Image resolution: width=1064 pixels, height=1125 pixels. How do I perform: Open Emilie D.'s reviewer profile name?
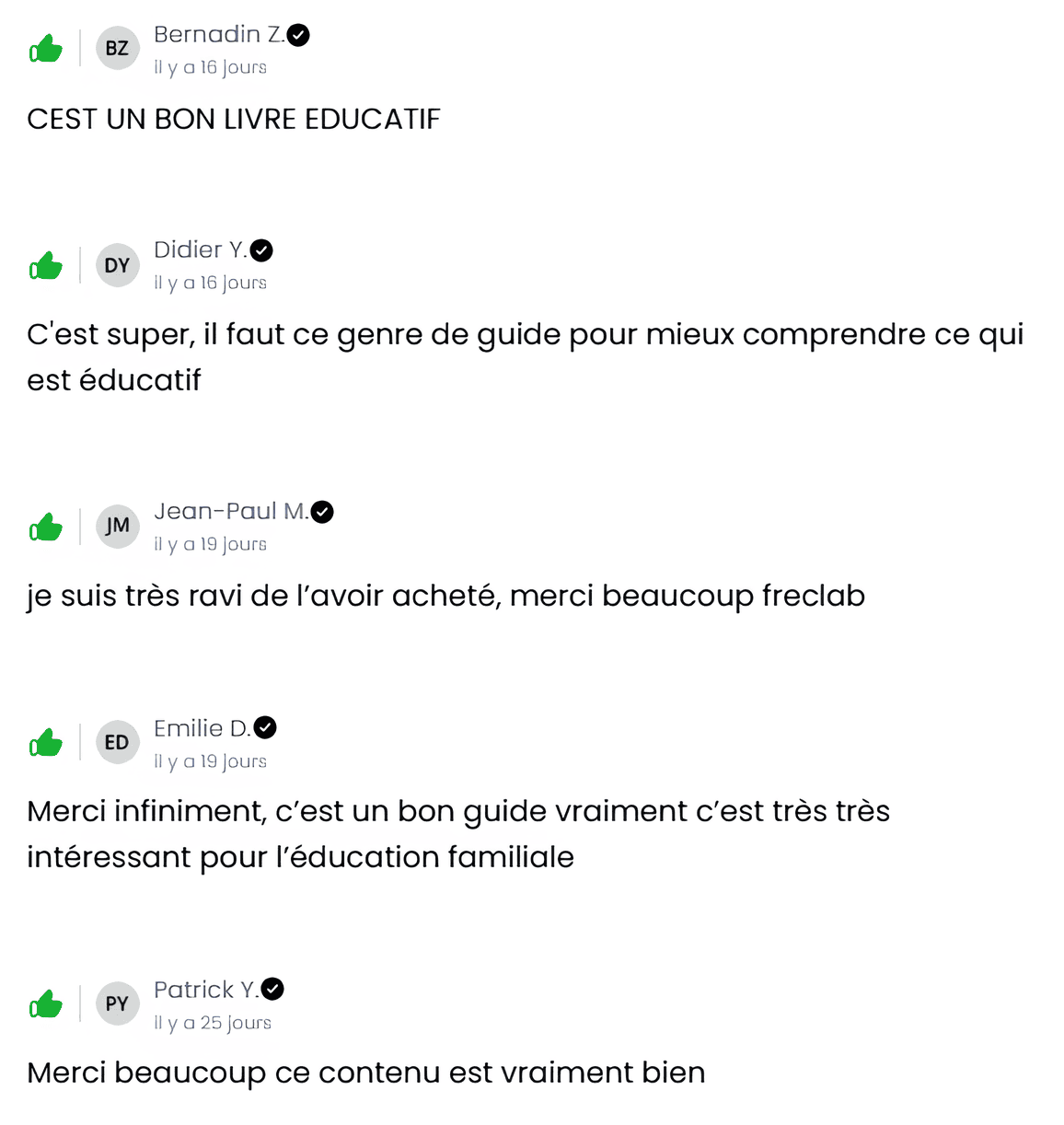point(202,727)
